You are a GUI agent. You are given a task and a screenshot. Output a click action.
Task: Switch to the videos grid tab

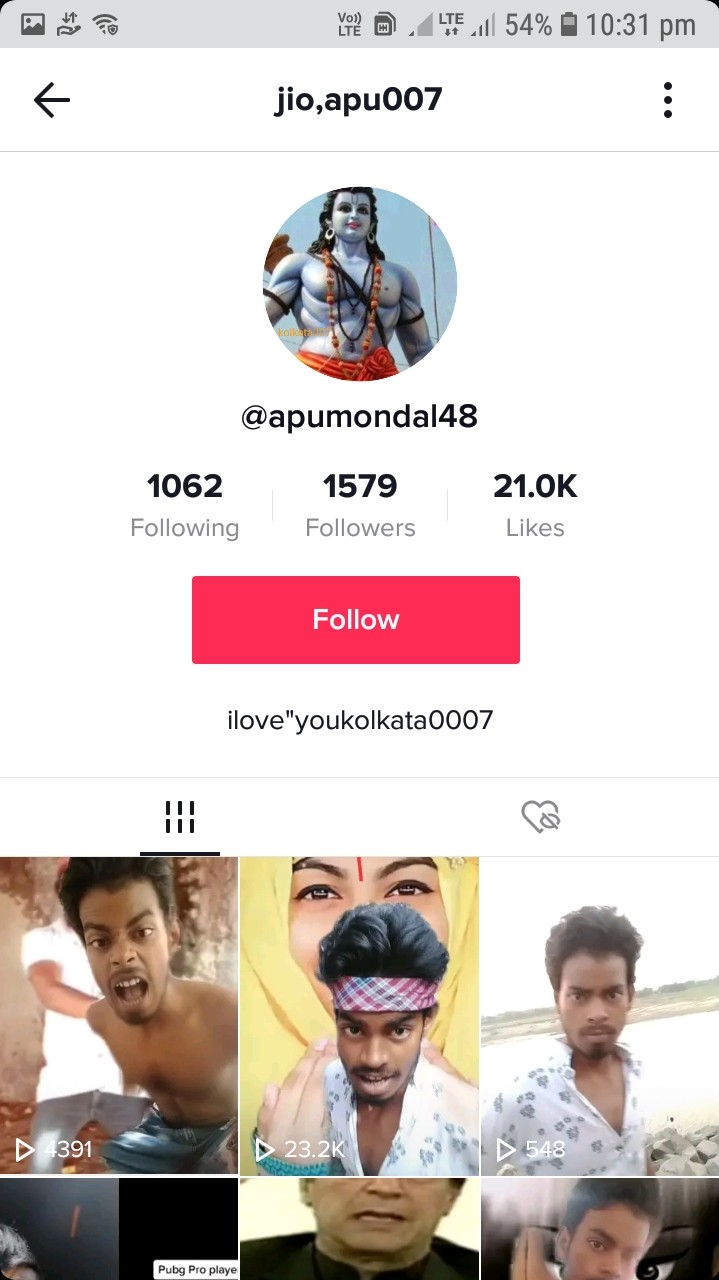(180, 818)
